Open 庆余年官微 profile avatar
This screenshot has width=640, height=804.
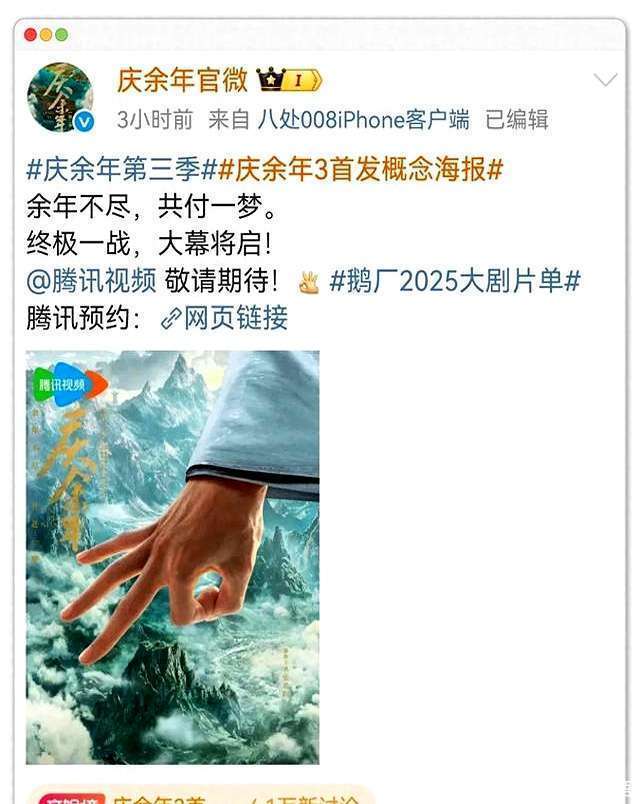[61, 97]
